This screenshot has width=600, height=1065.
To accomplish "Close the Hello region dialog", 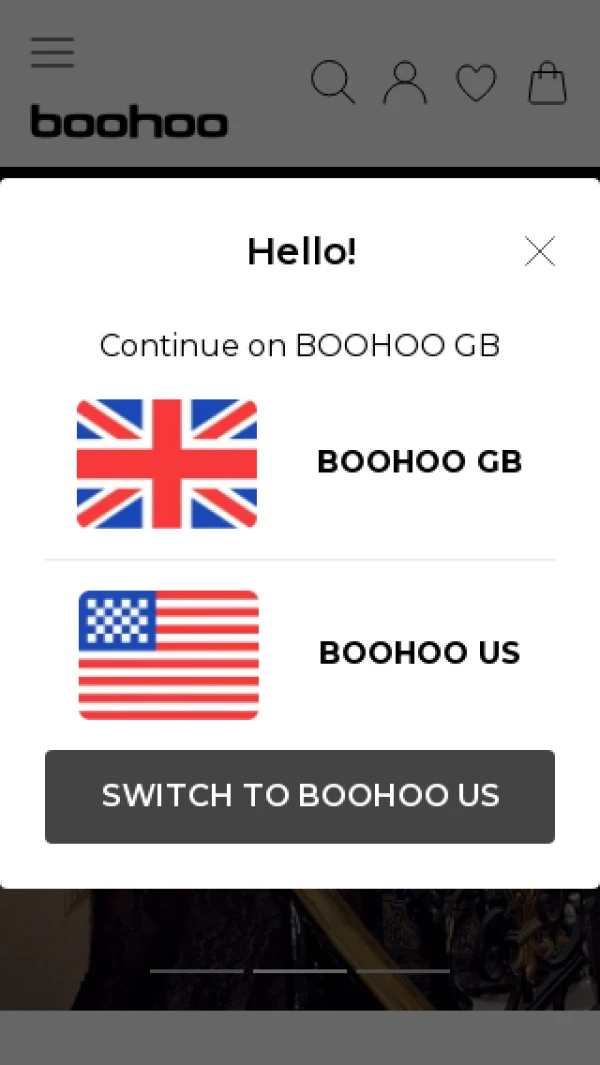I will point(539,252).
